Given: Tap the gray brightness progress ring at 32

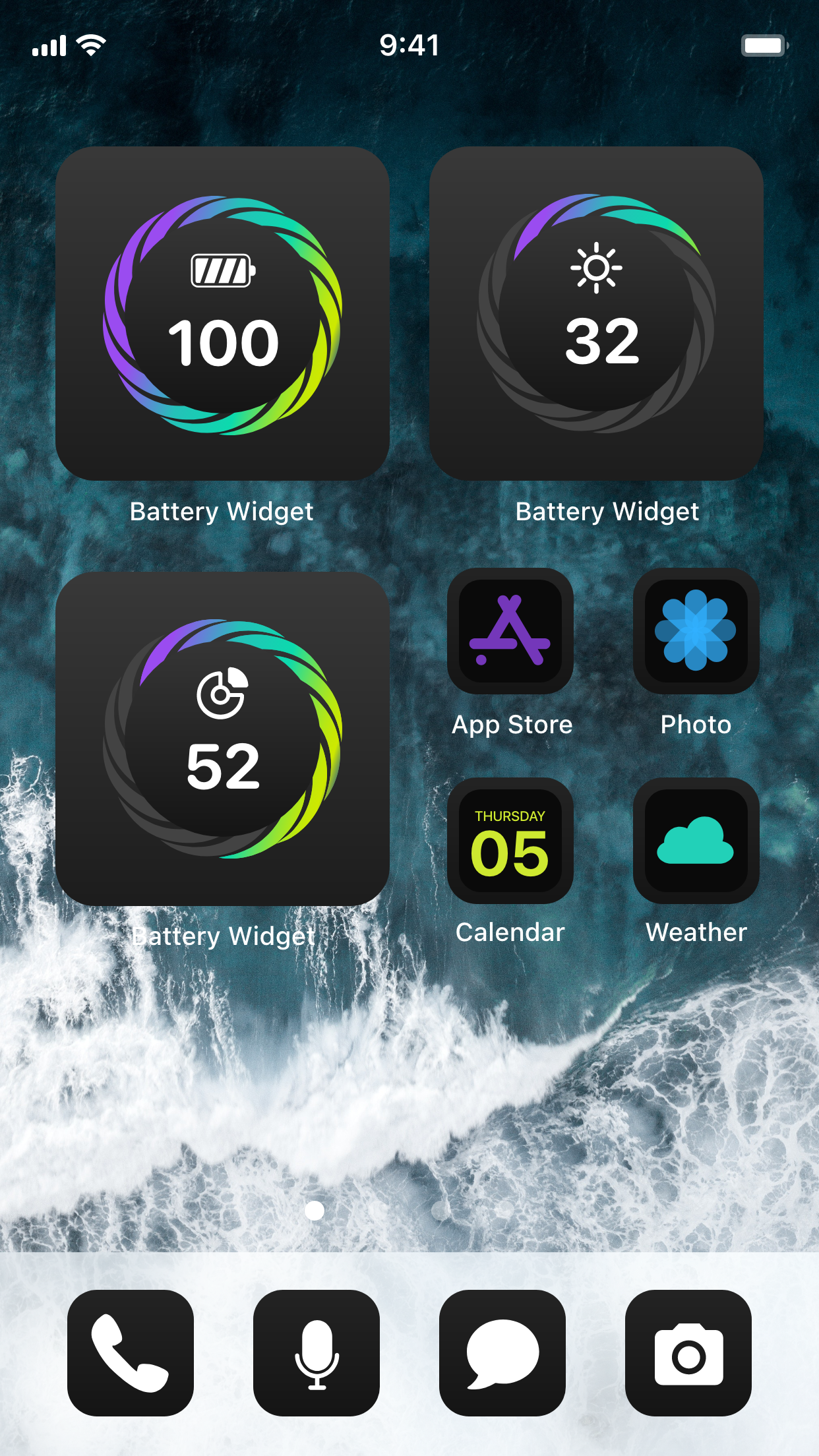Looking at the screenshot, I should pos(597,422).
